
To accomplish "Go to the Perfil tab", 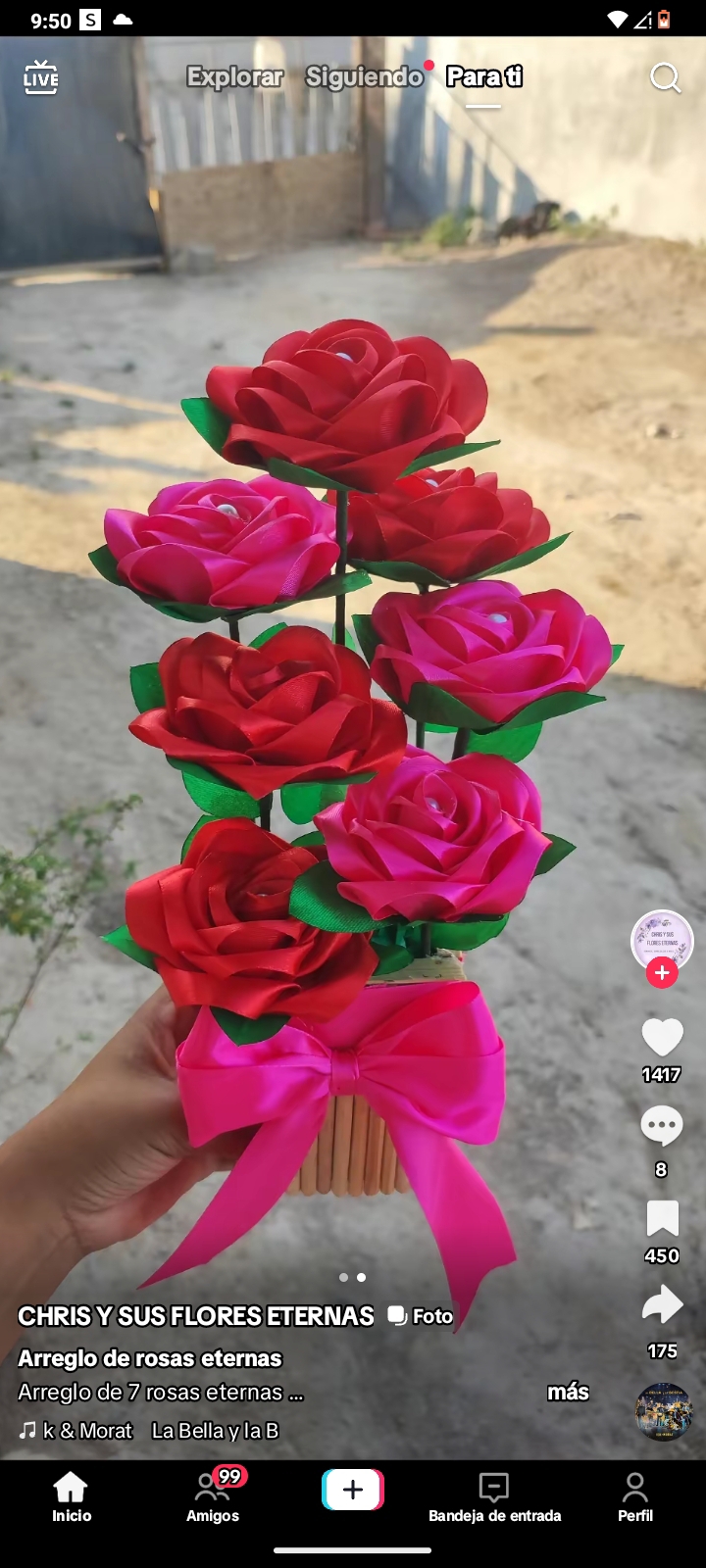I will (635, 1496).
